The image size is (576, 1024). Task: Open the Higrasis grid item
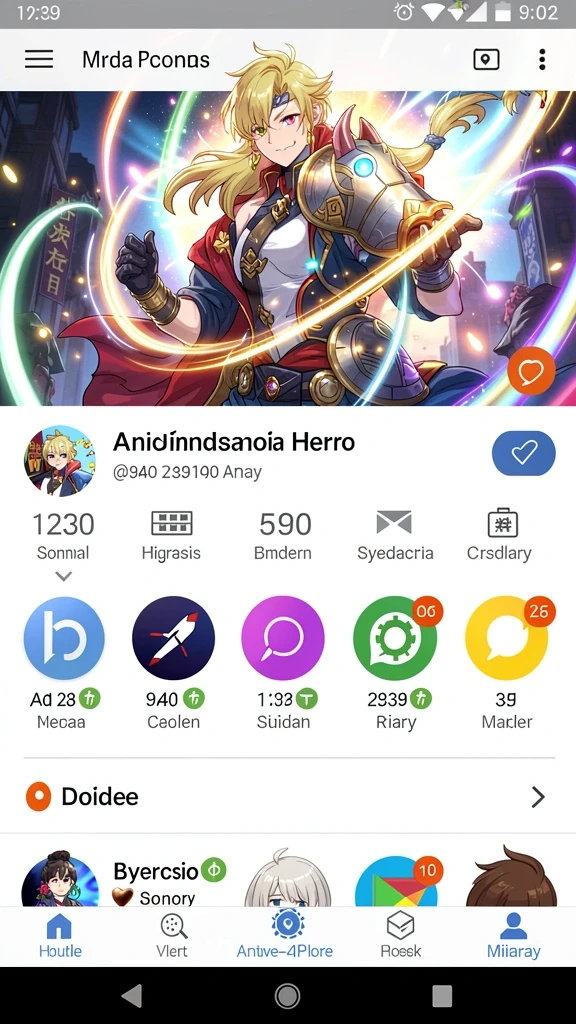pyautogui.click(x=172, y=536)
